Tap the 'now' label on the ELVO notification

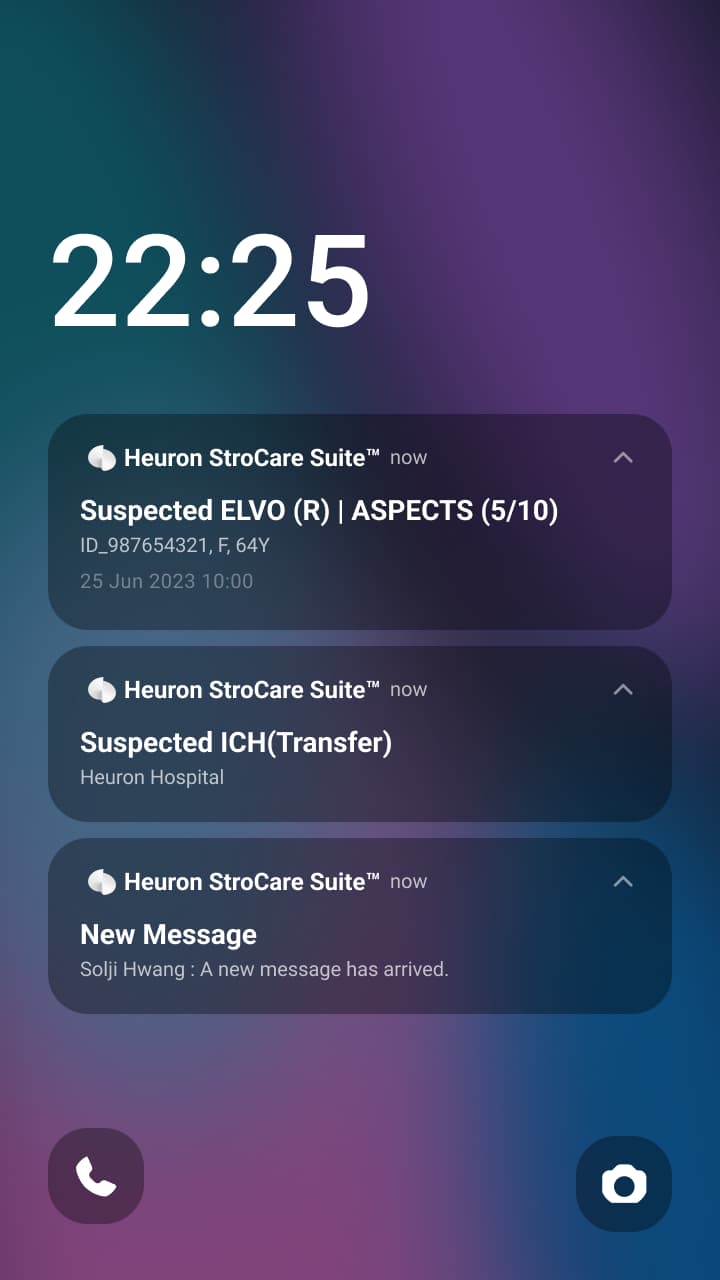pyautogui.click(x=407, y=457)
